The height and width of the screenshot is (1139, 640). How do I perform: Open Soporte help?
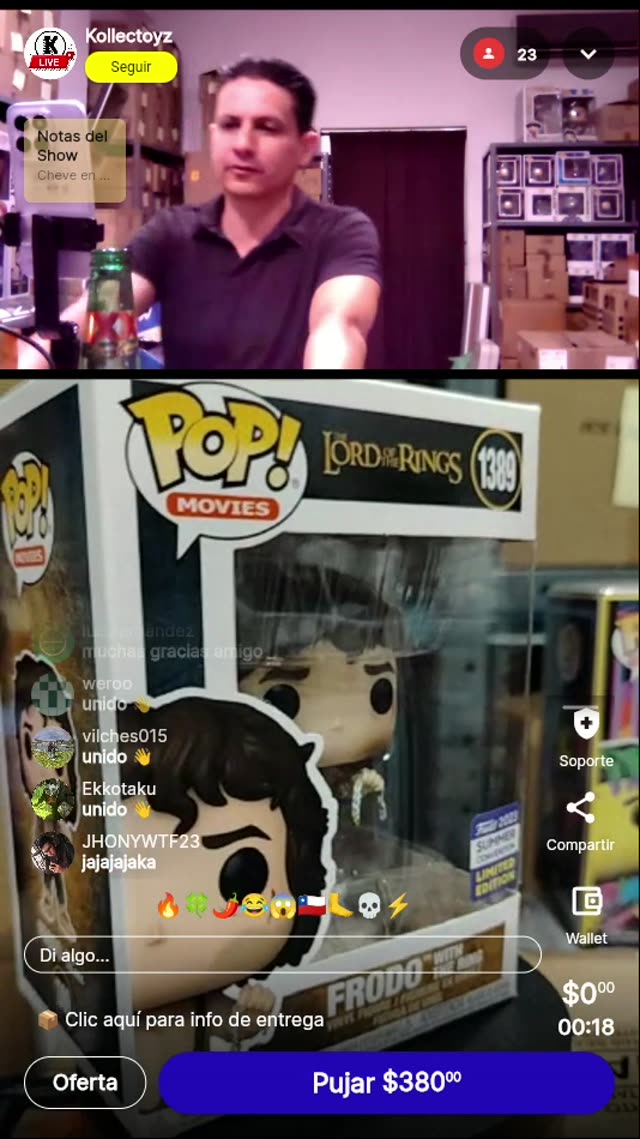pyautogui.click(x=586, y=736)
